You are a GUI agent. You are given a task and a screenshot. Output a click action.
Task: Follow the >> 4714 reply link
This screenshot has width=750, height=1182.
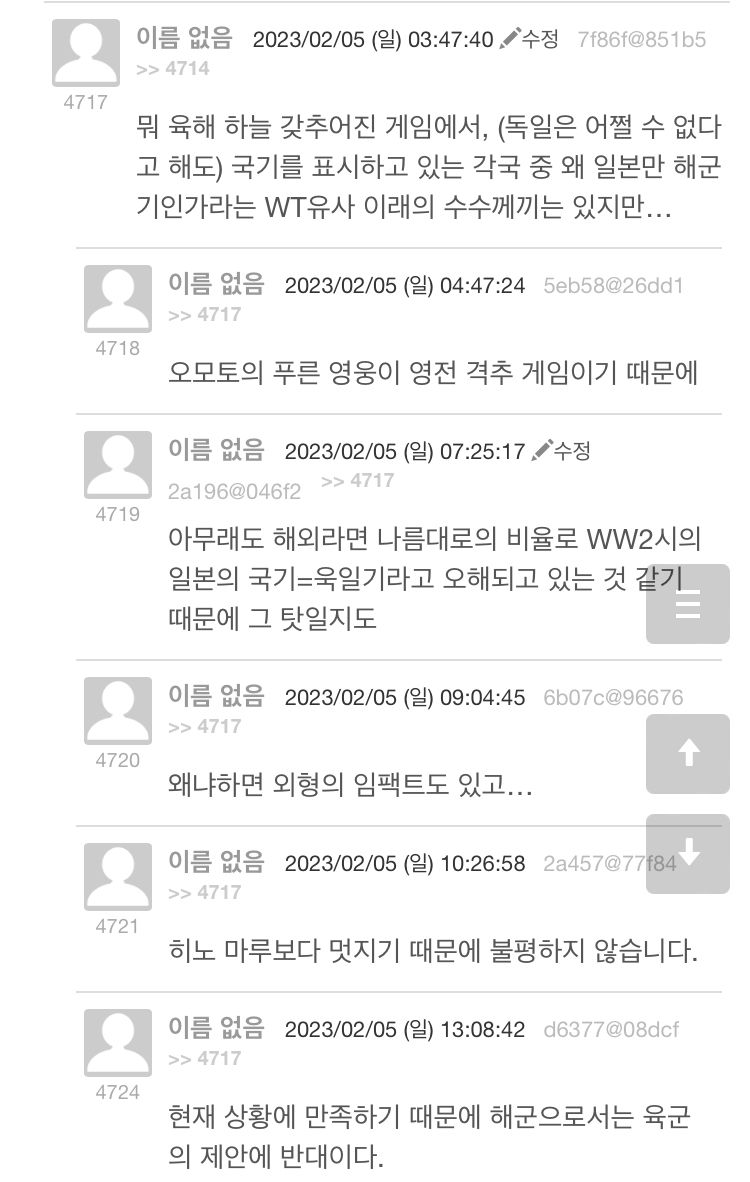tap(172, 69)
